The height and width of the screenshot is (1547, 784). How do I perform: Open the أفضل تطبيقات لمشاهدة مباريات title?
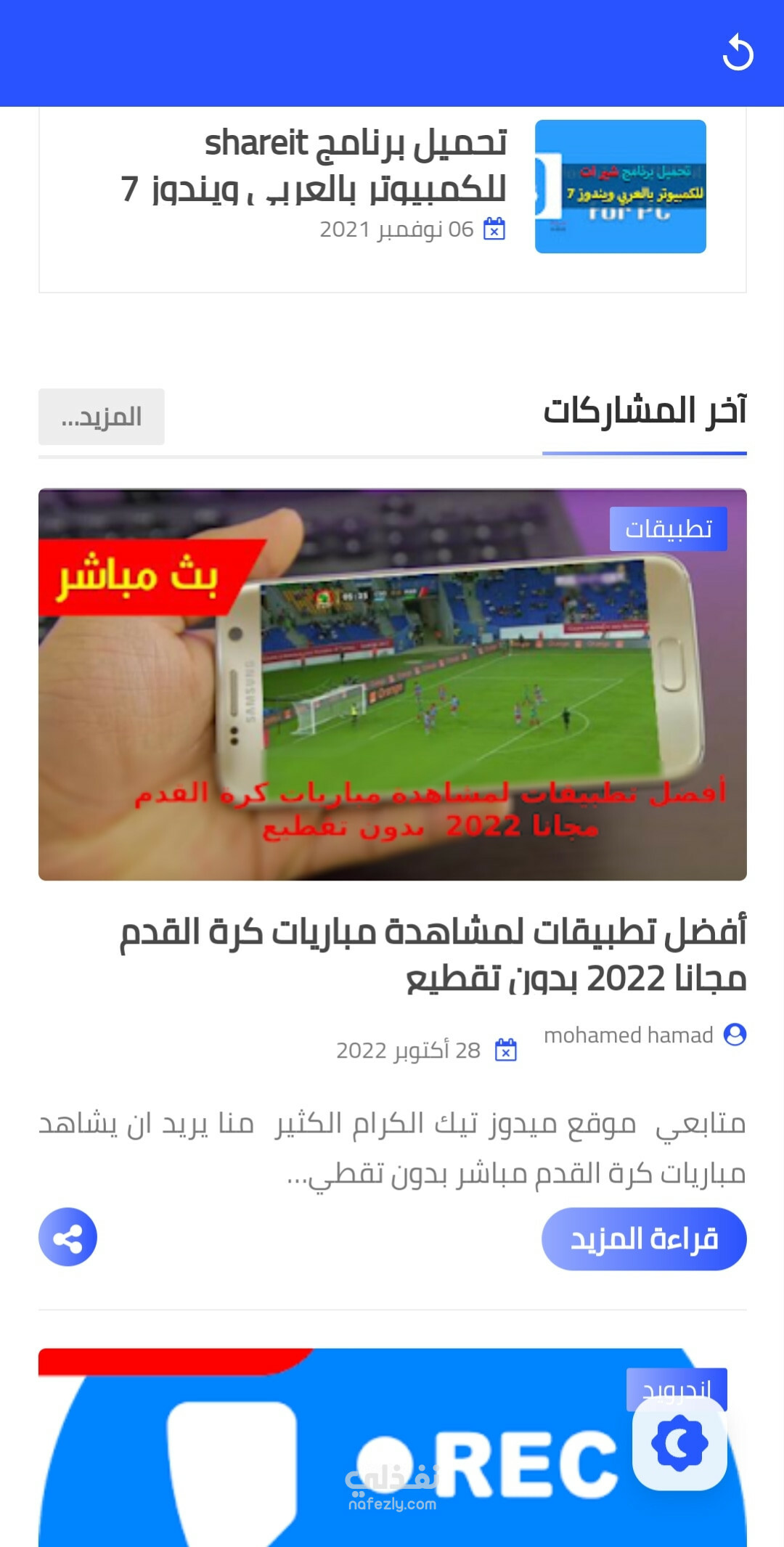coord(433,955)
